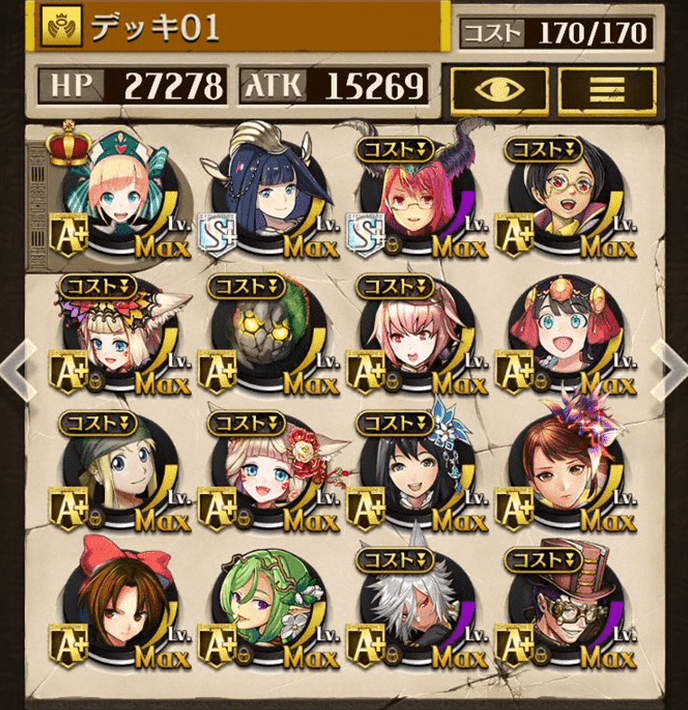
Task: Toggle the eye visibility button
Action: (500, 88)
